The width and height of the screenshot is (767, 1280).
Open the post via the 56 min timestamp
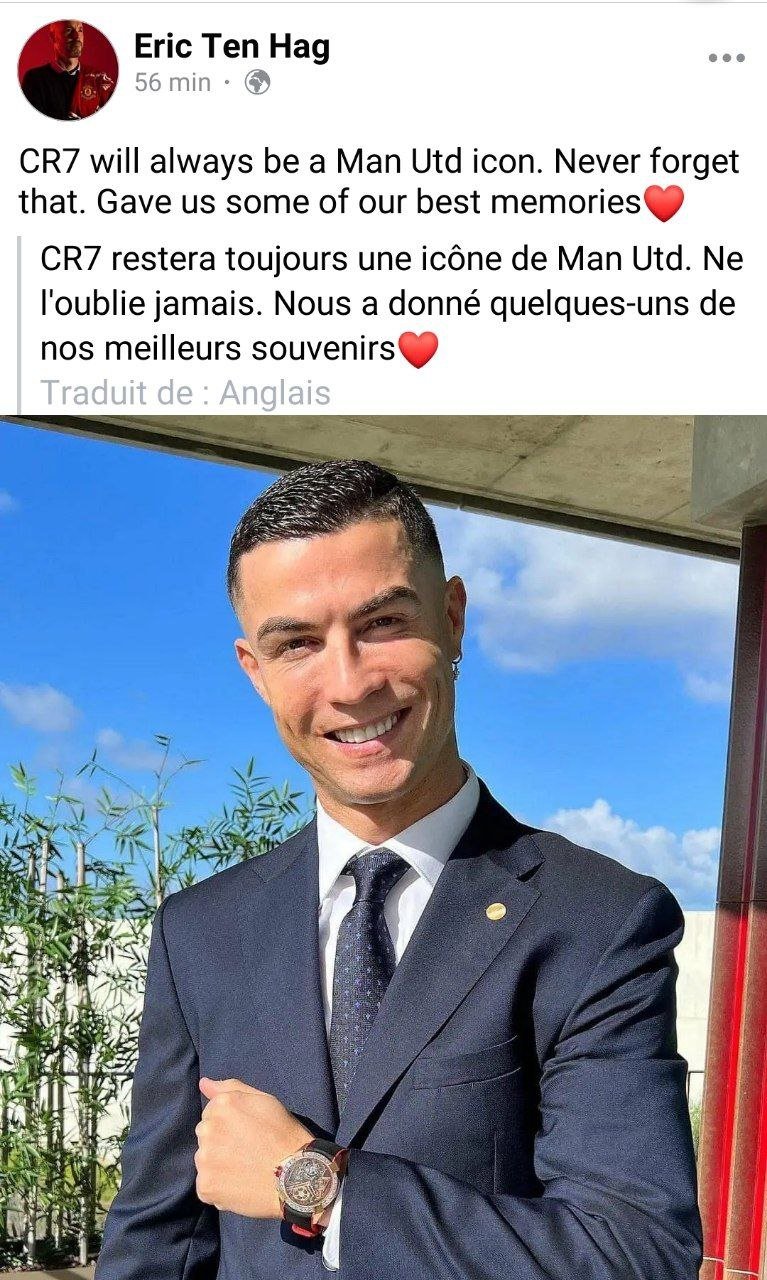pyautogui.click(x=172, y=83)
